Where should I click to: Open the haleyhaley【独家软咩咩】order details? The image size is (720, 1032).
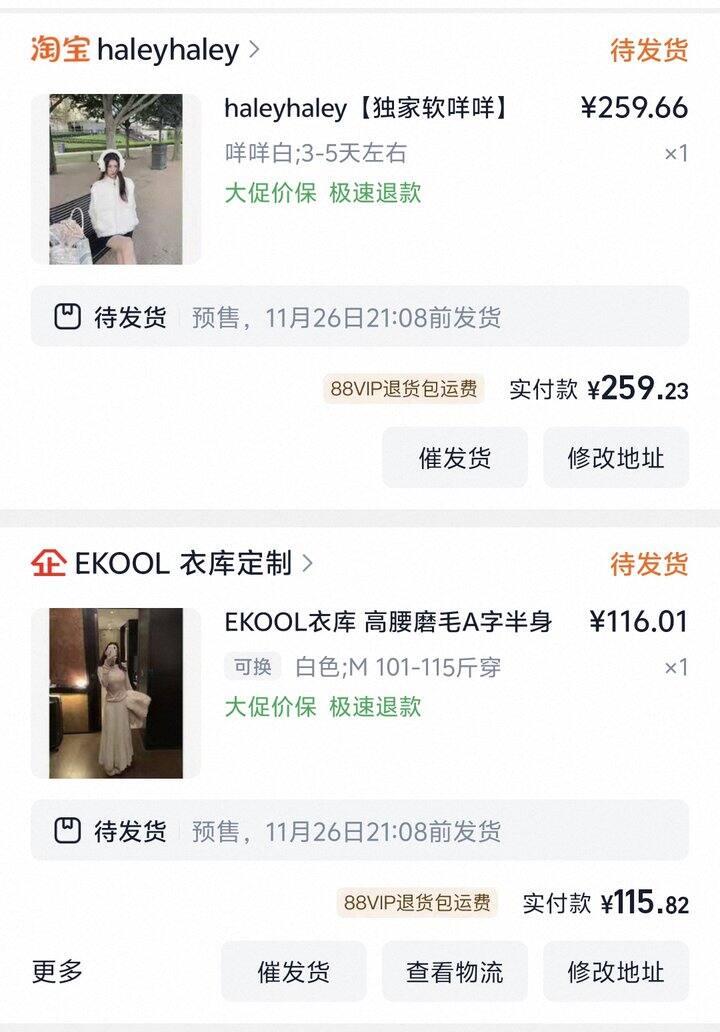click(x=366, y=108)
